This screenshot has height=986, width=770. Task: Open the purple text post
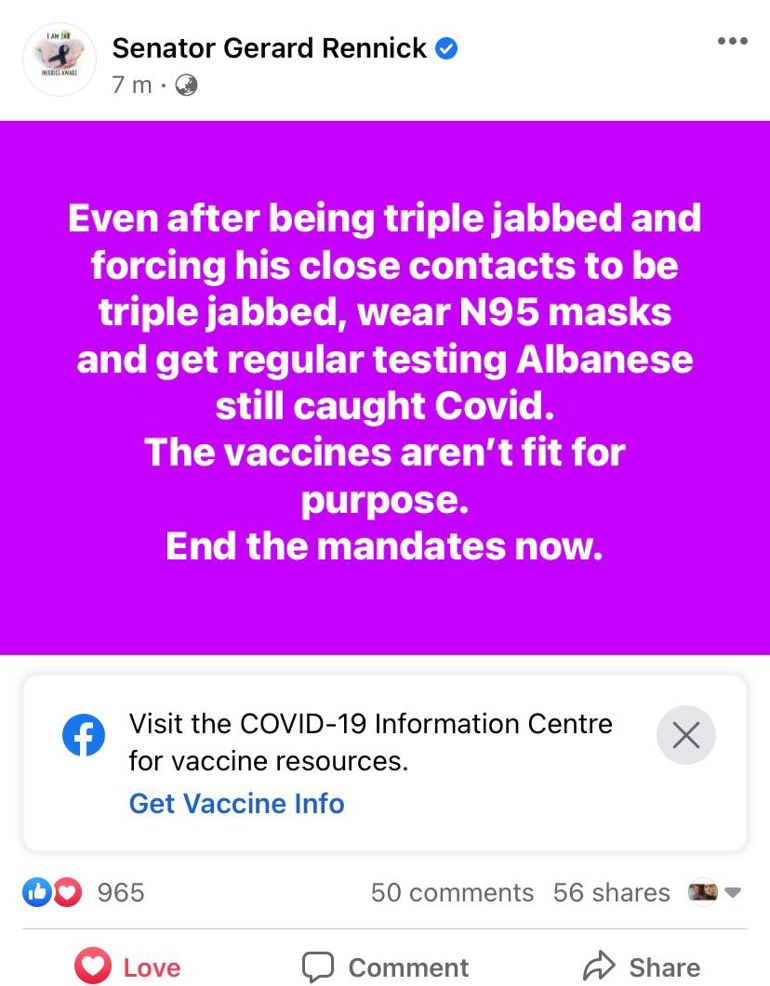(385, 387)
